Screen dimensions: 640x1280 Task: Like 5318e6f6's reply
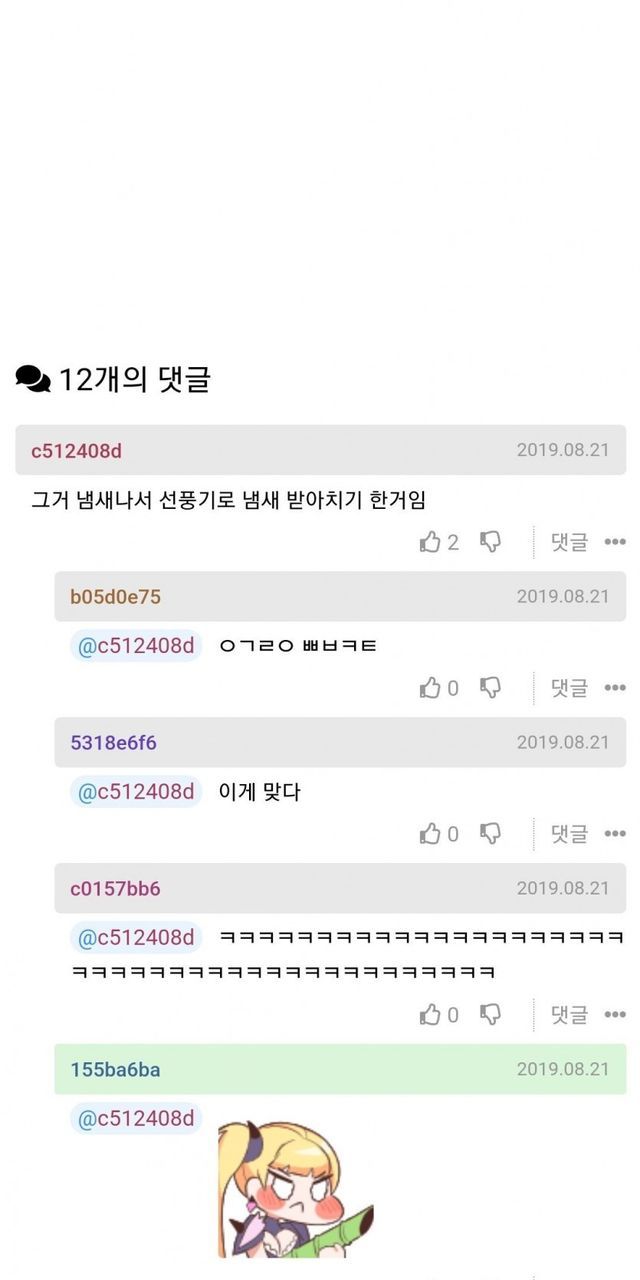pos(431,834)
